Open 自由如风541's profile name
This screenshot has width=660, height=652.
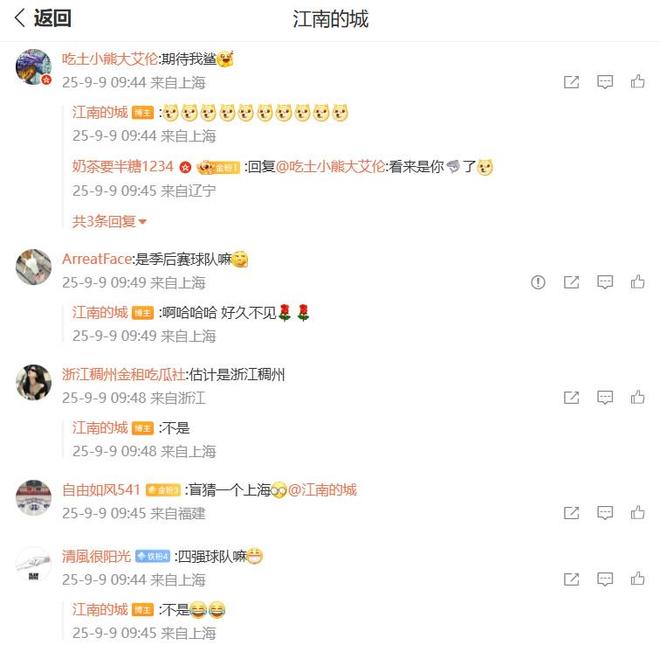click(102, 490)
